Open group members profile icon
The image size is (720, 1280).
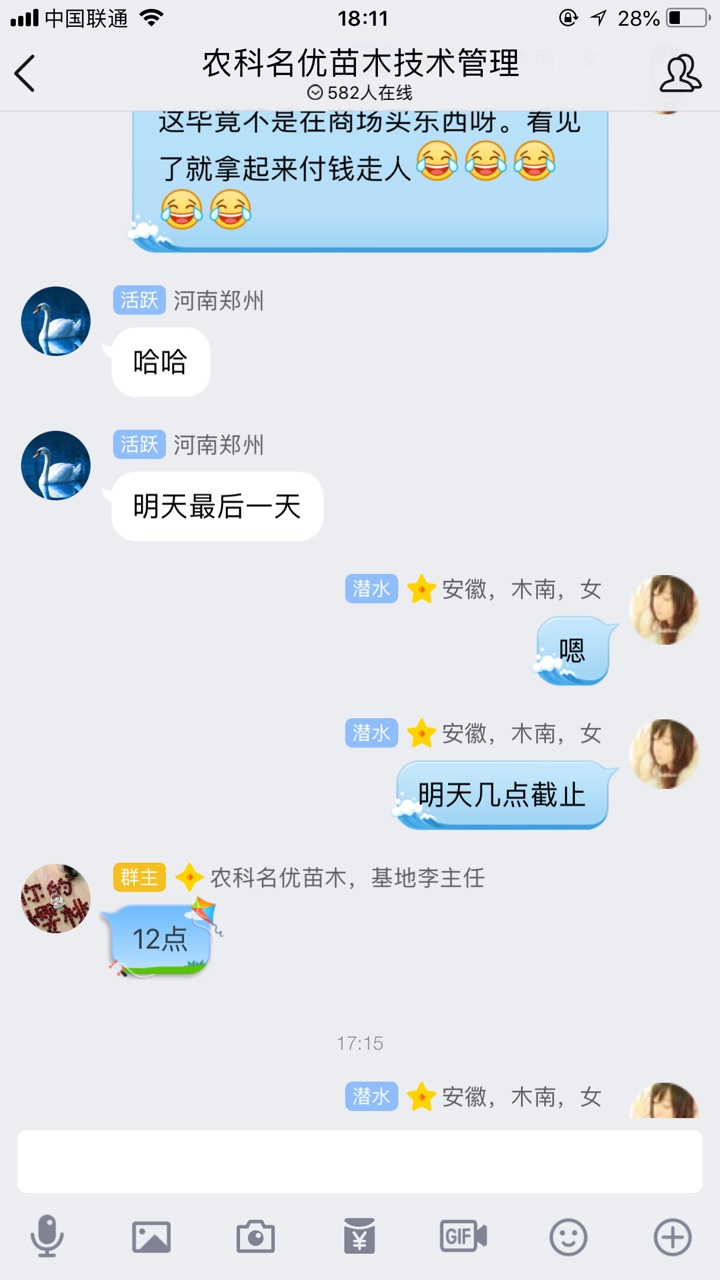click(x=681, y=73)
